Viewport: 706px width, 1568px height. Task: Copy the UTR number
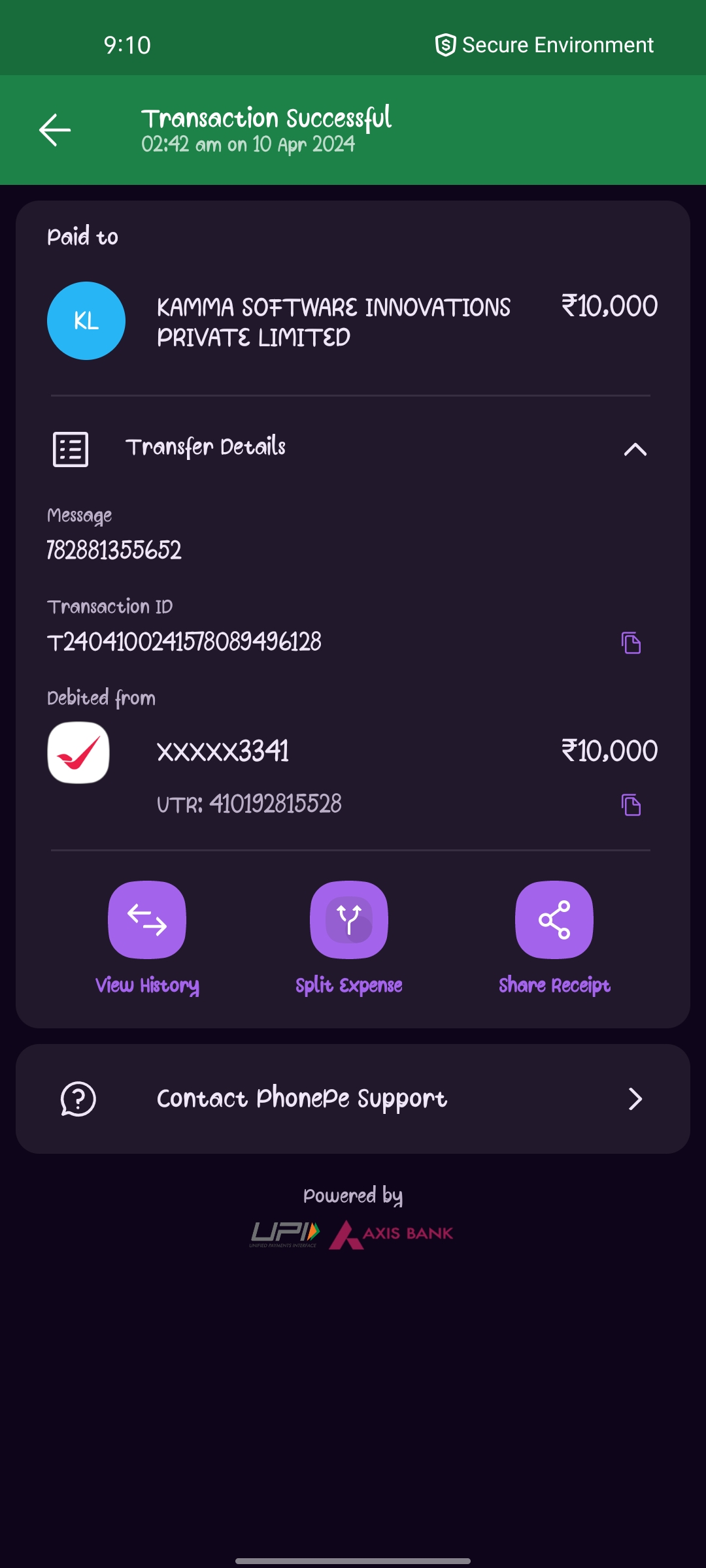point(631,805)
